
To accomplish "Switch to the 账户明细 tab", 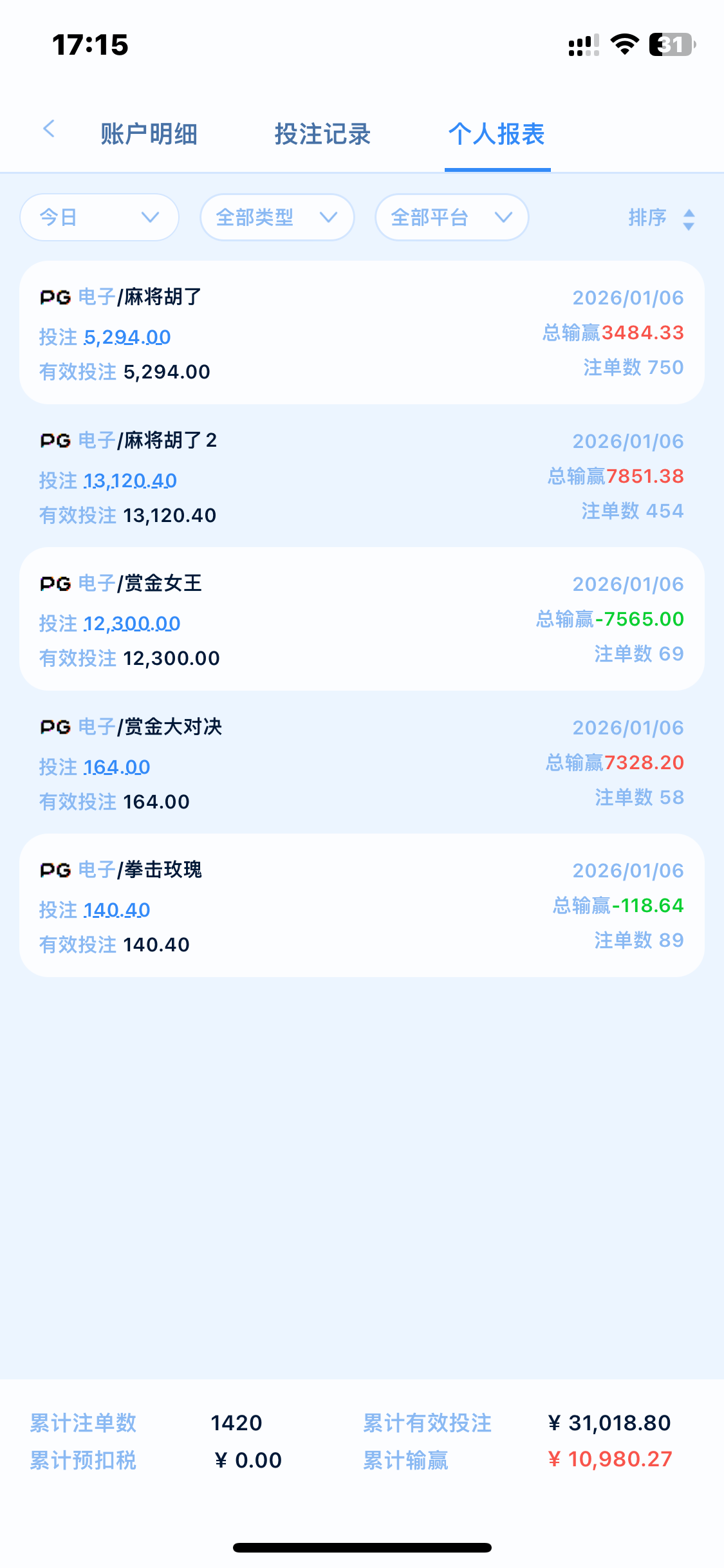I will pos(149,135).
